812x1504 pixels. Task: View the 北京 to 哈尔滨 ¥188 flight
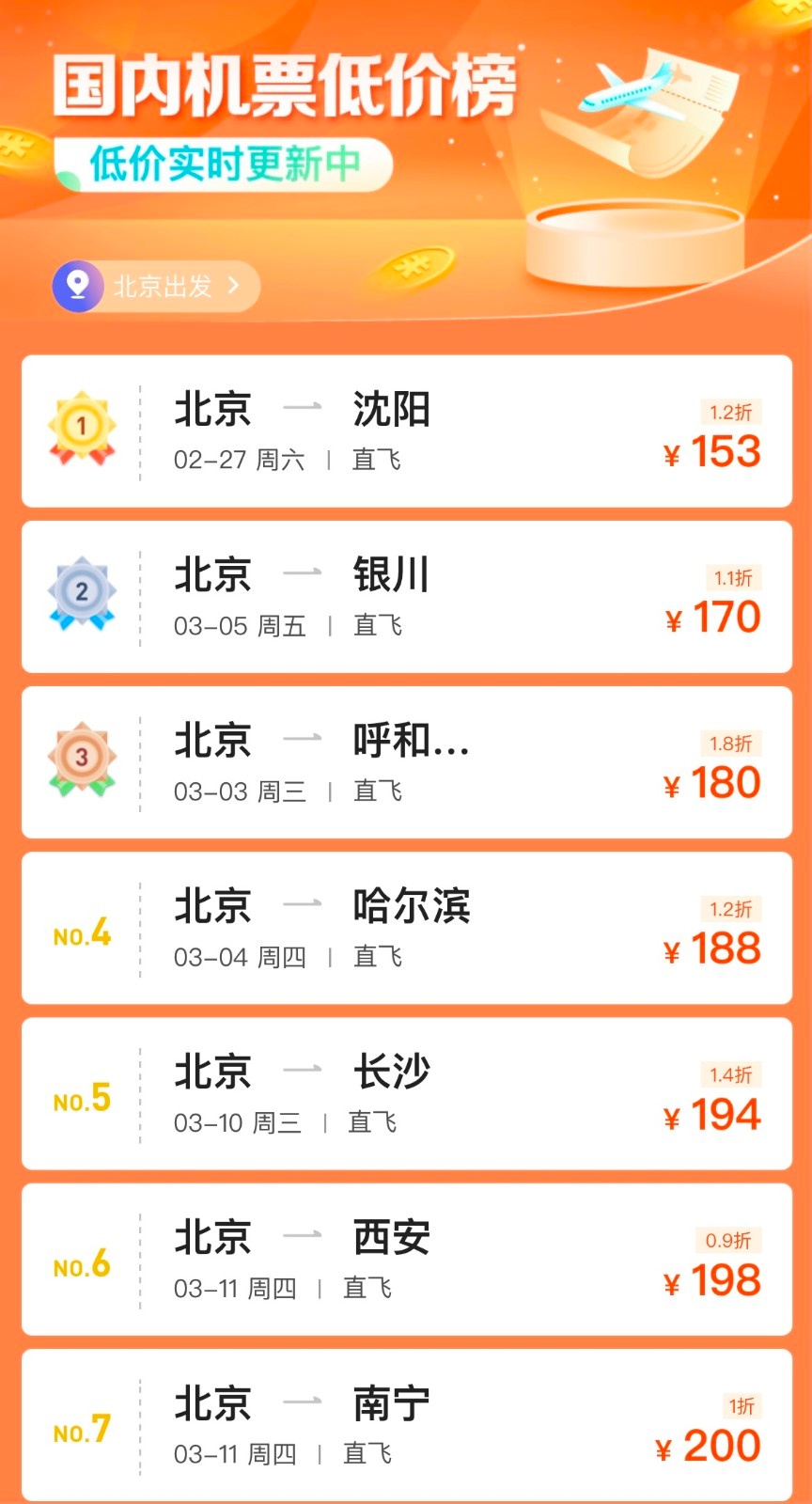click(407, 928)
